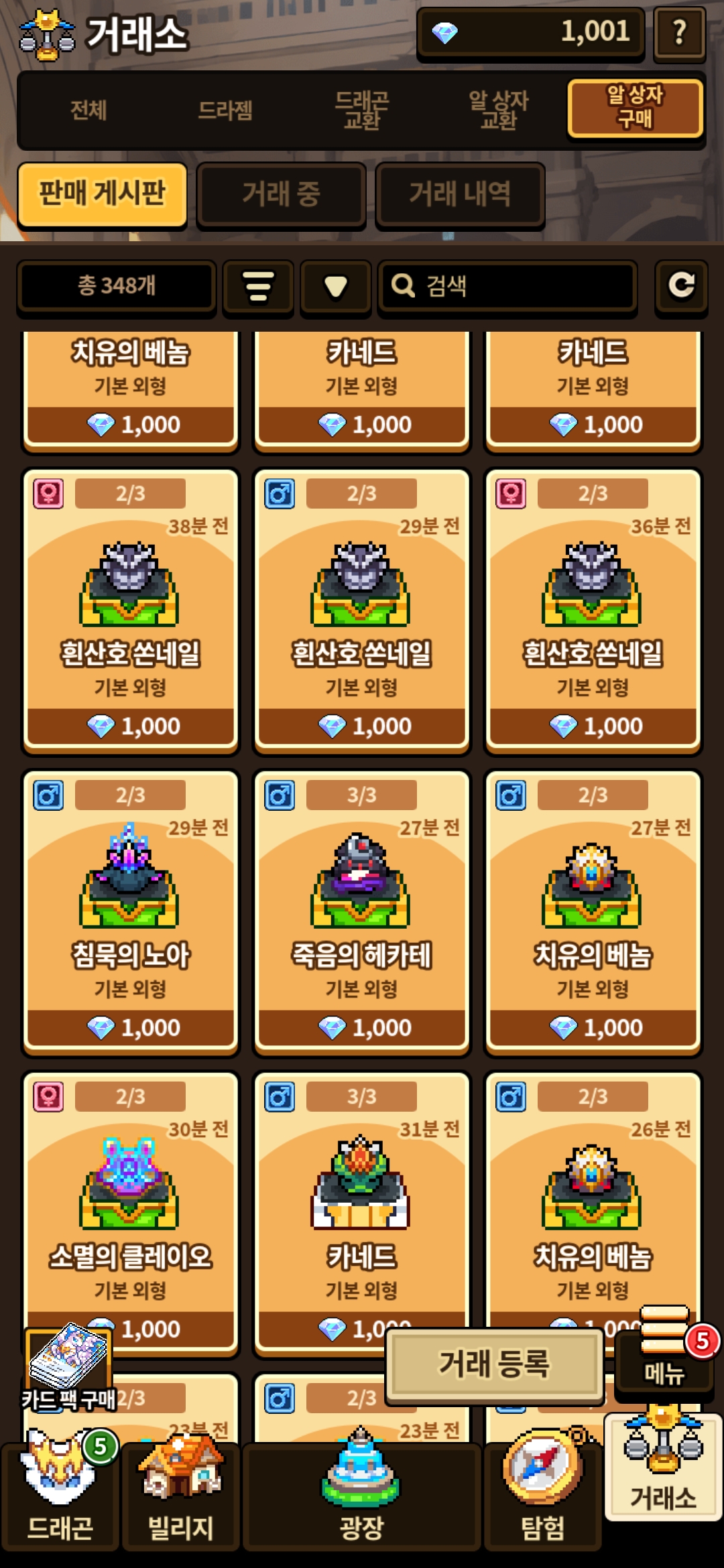Tap the 거래 등록 button
The image size is (724, 1568).
[495, 1364]
